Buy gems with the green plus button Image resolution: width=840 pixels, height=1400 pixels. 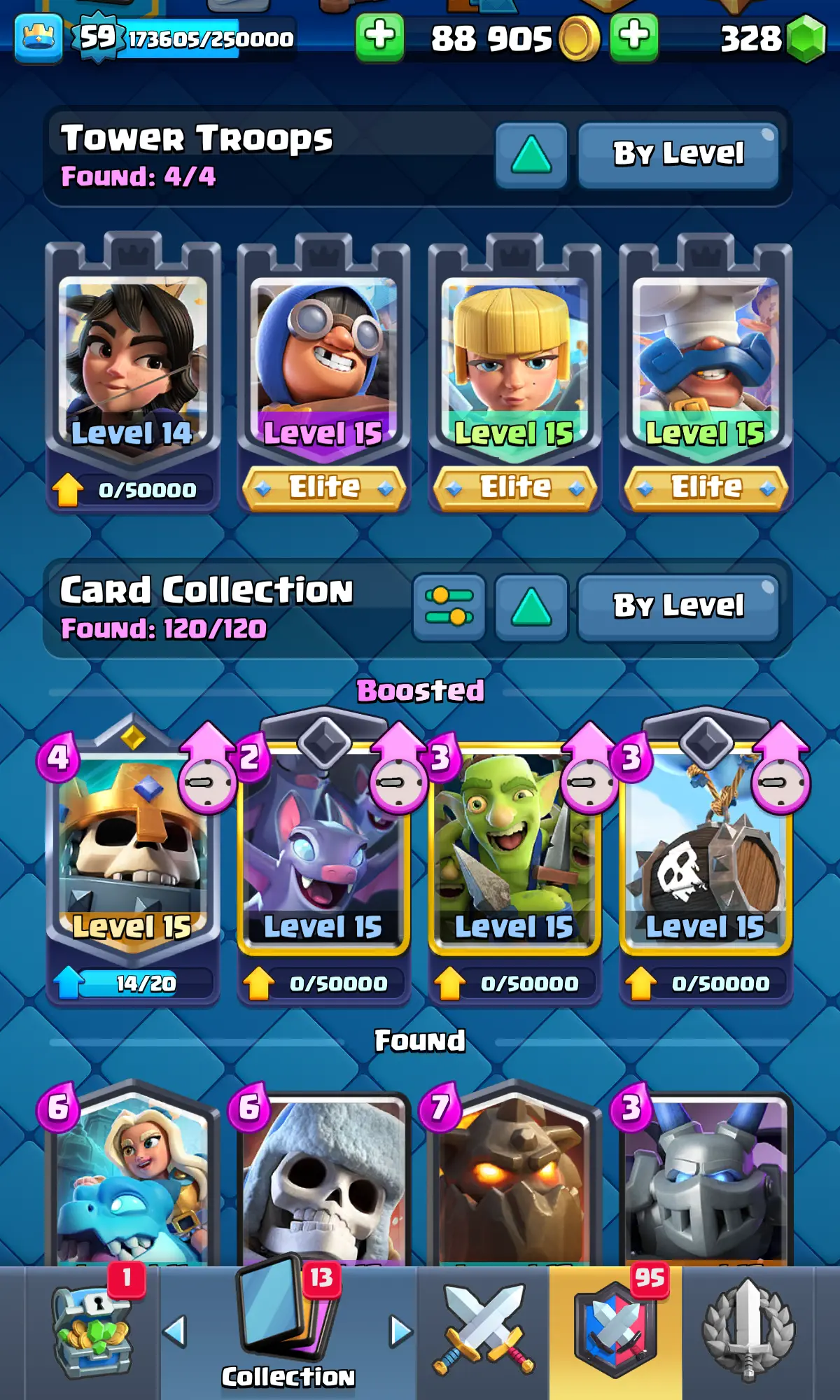pyautogui.click(x=634, y=36)
